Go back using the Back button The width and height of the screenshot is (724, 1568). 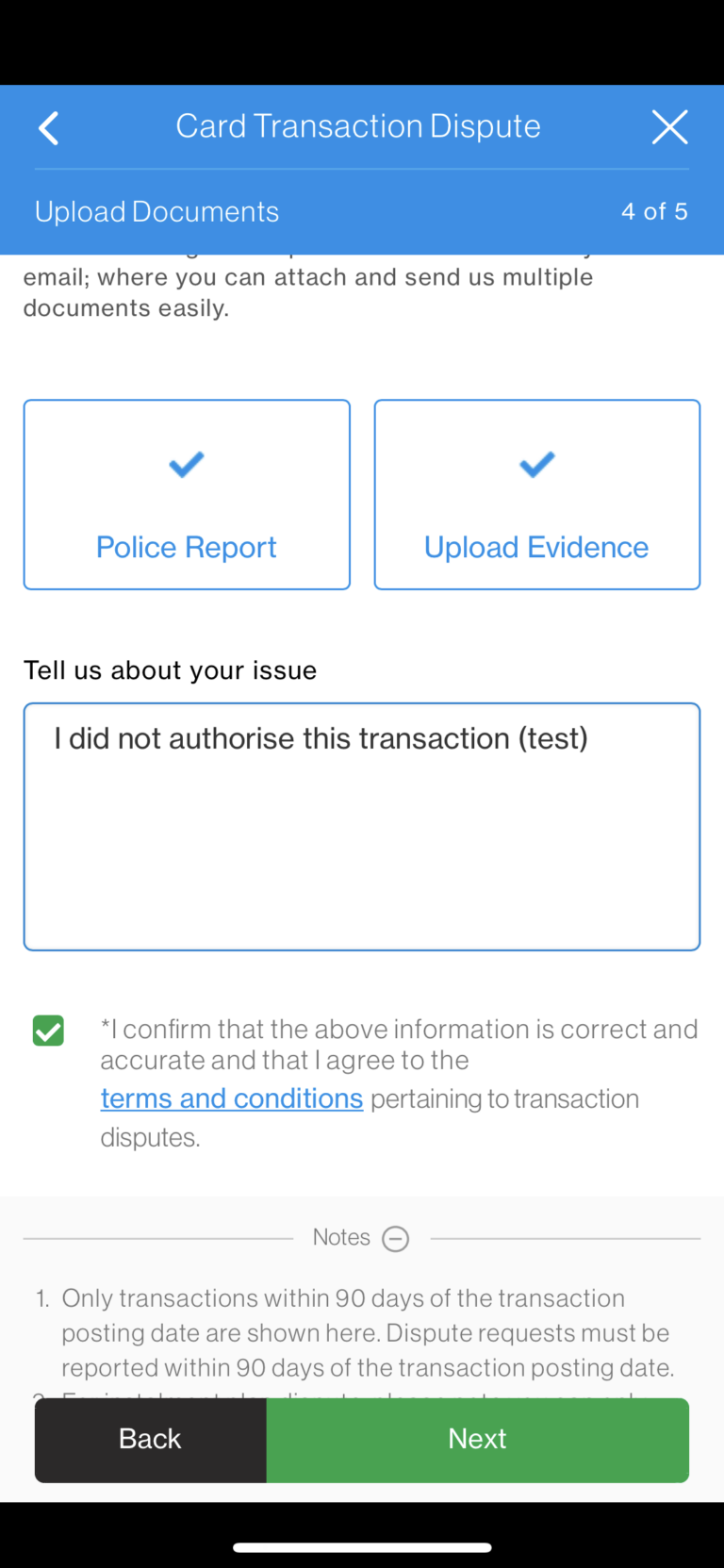149,1439
